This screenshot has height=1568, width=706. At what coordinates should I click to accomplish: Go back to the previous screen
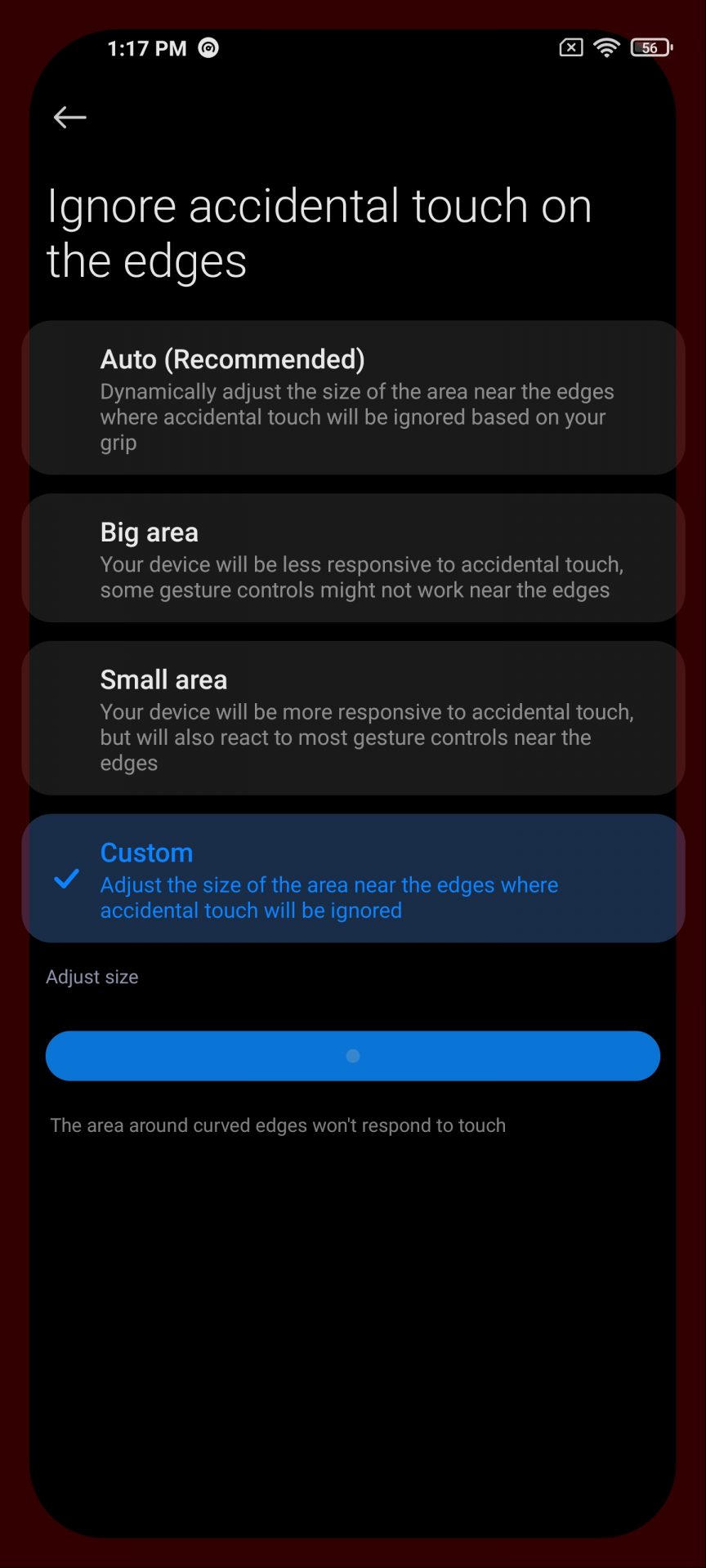click(x=69, y=118)
